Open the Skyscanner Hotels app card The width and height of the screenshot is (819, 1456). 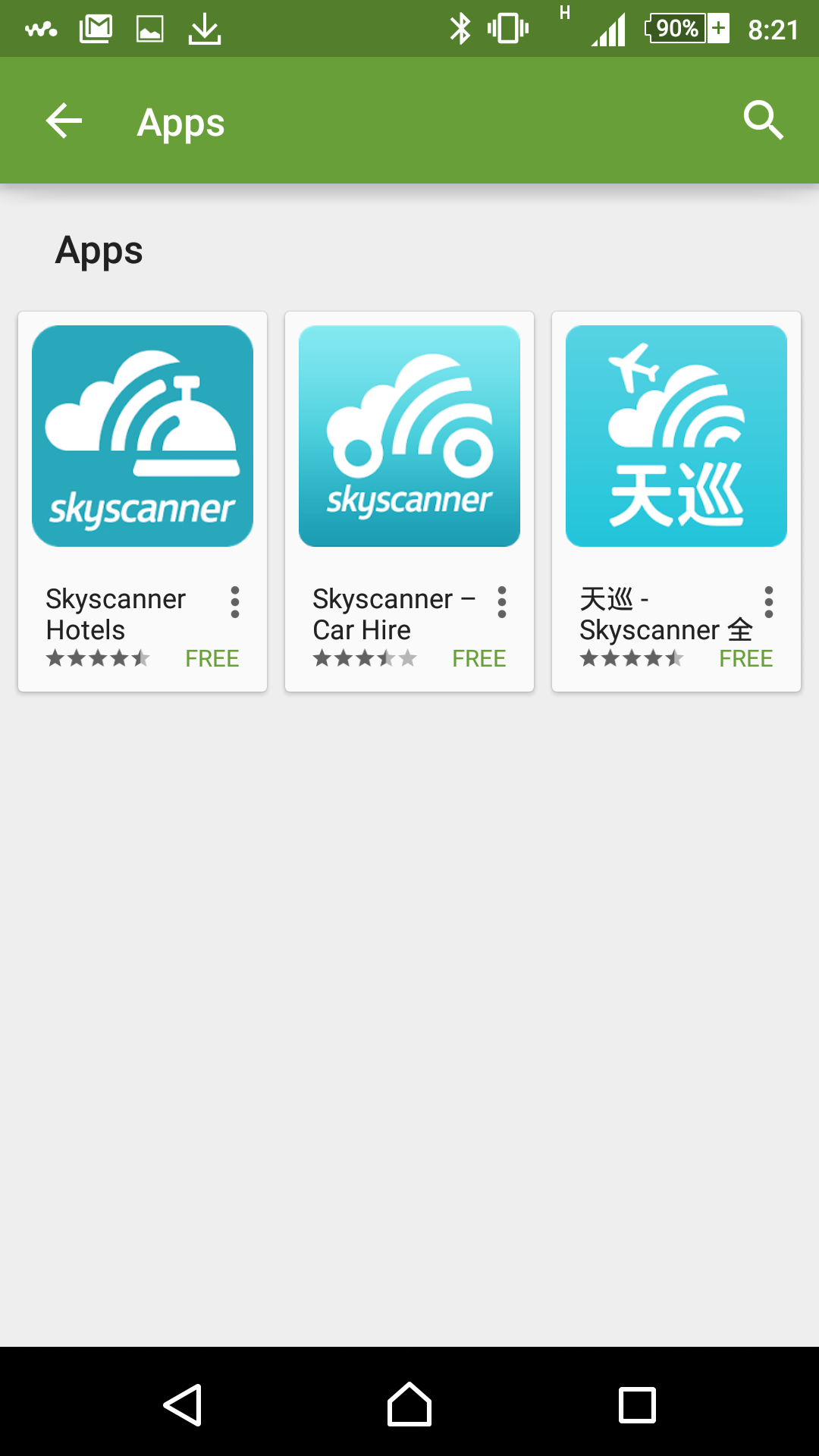pos(143,501)
